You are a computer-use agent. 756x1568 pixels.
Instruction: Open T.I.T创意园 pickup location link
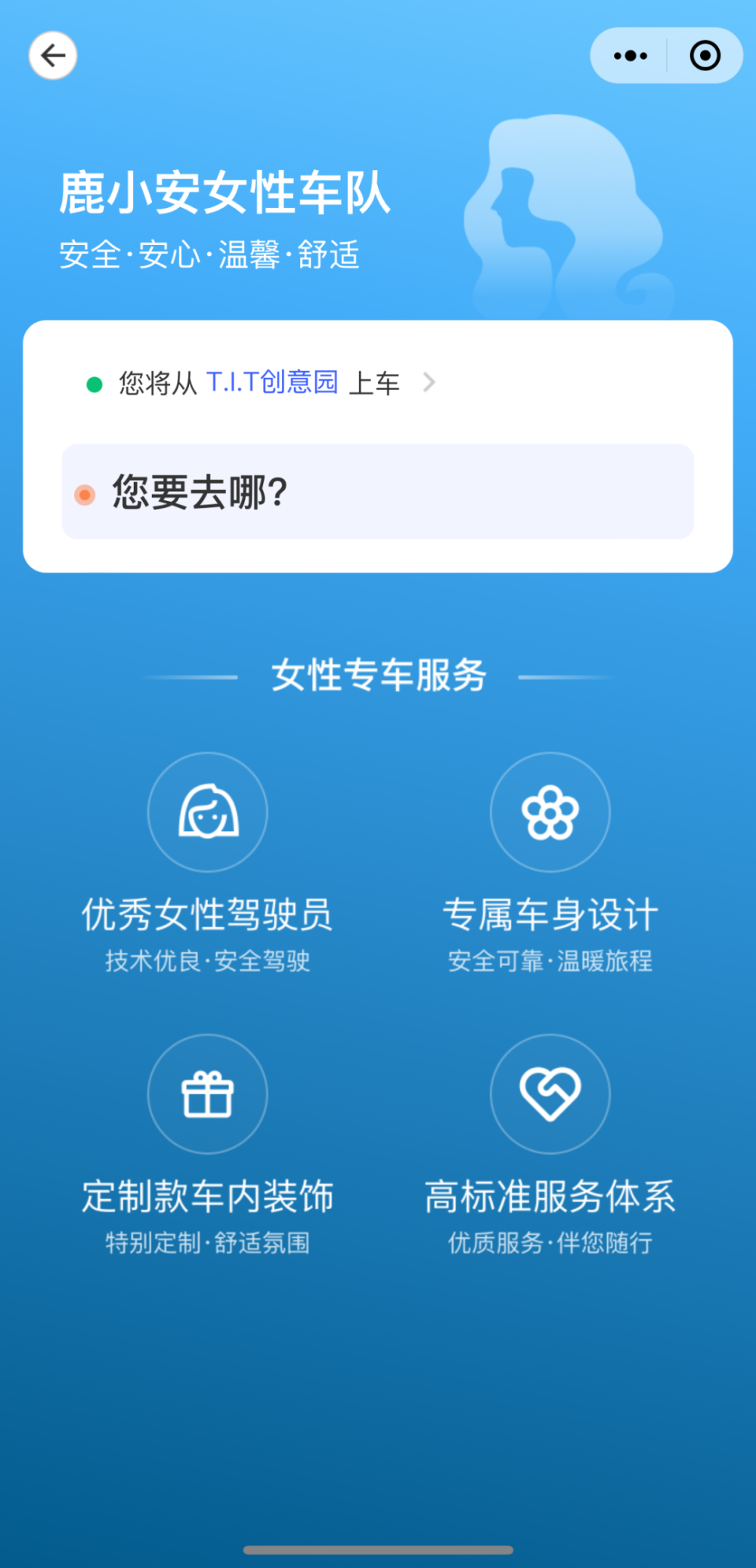[274, 383]
